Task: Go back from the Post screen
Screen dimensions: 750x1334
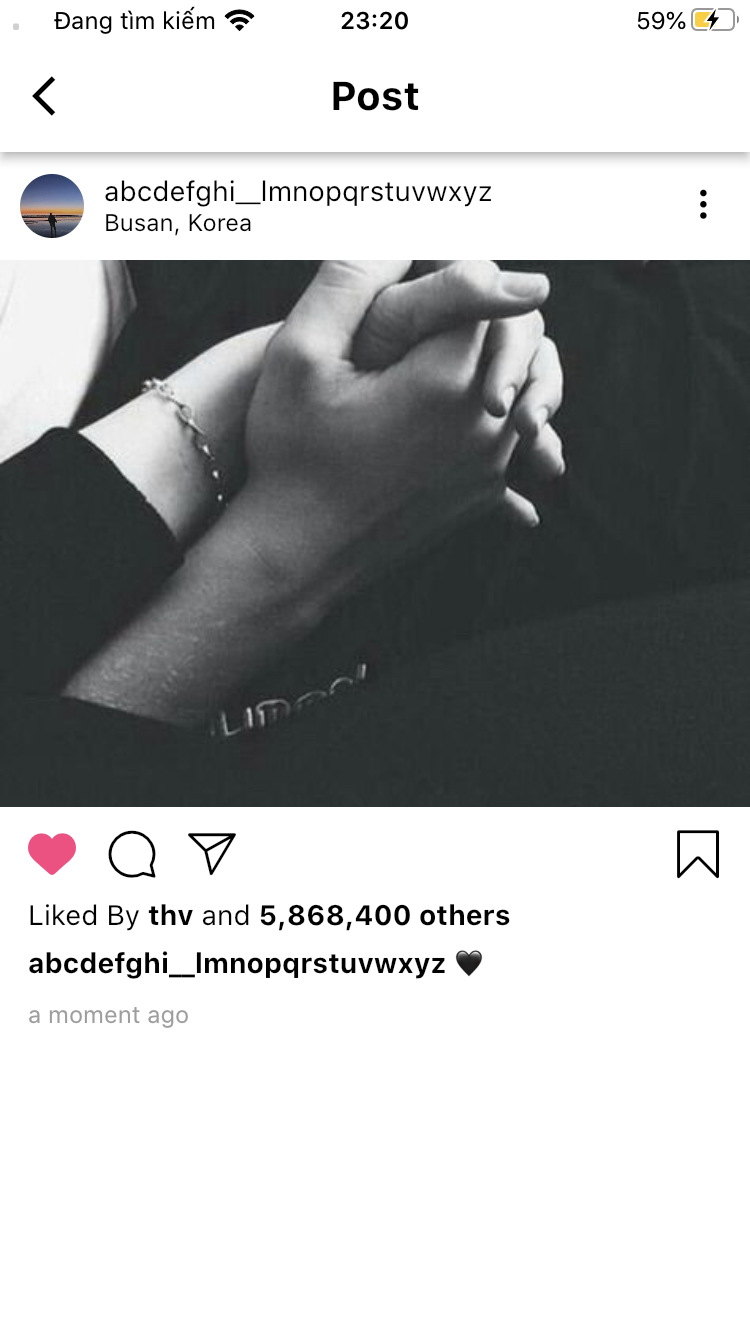Action: pos(44,97)
